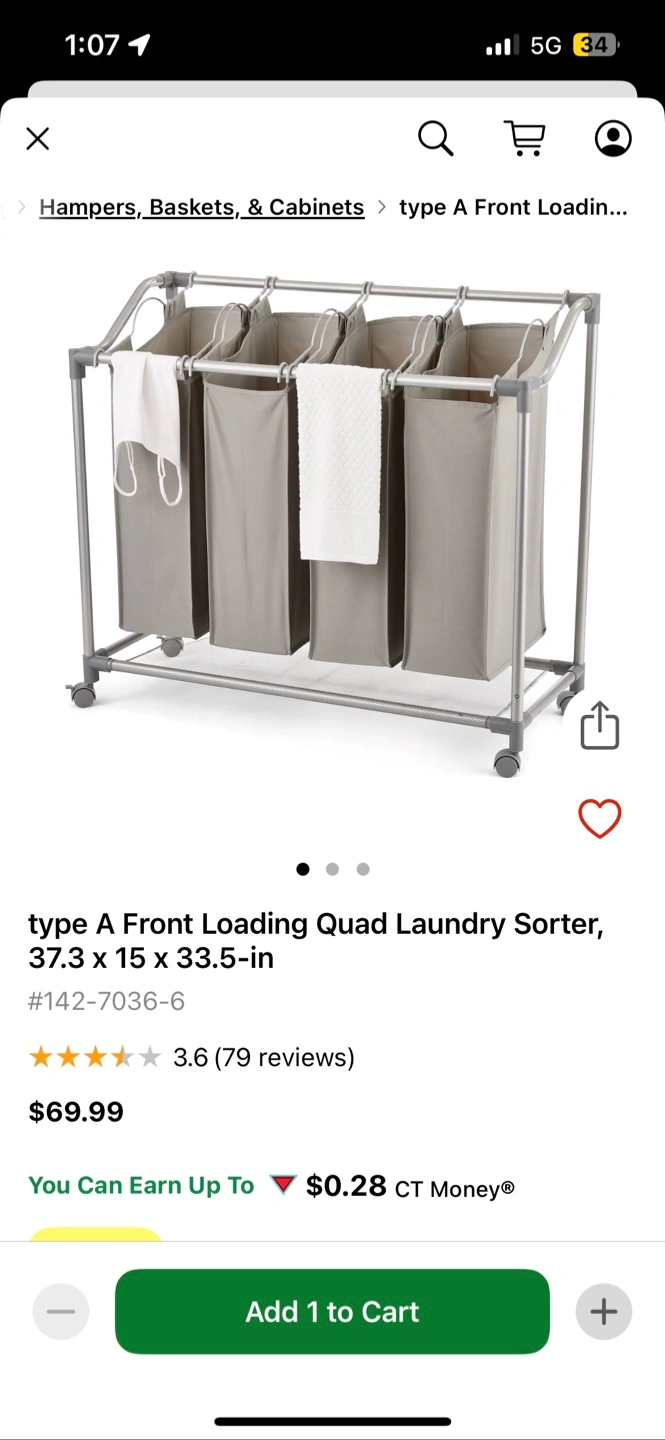
Task: Open the shopping cart
Action: tap(525, 139)
